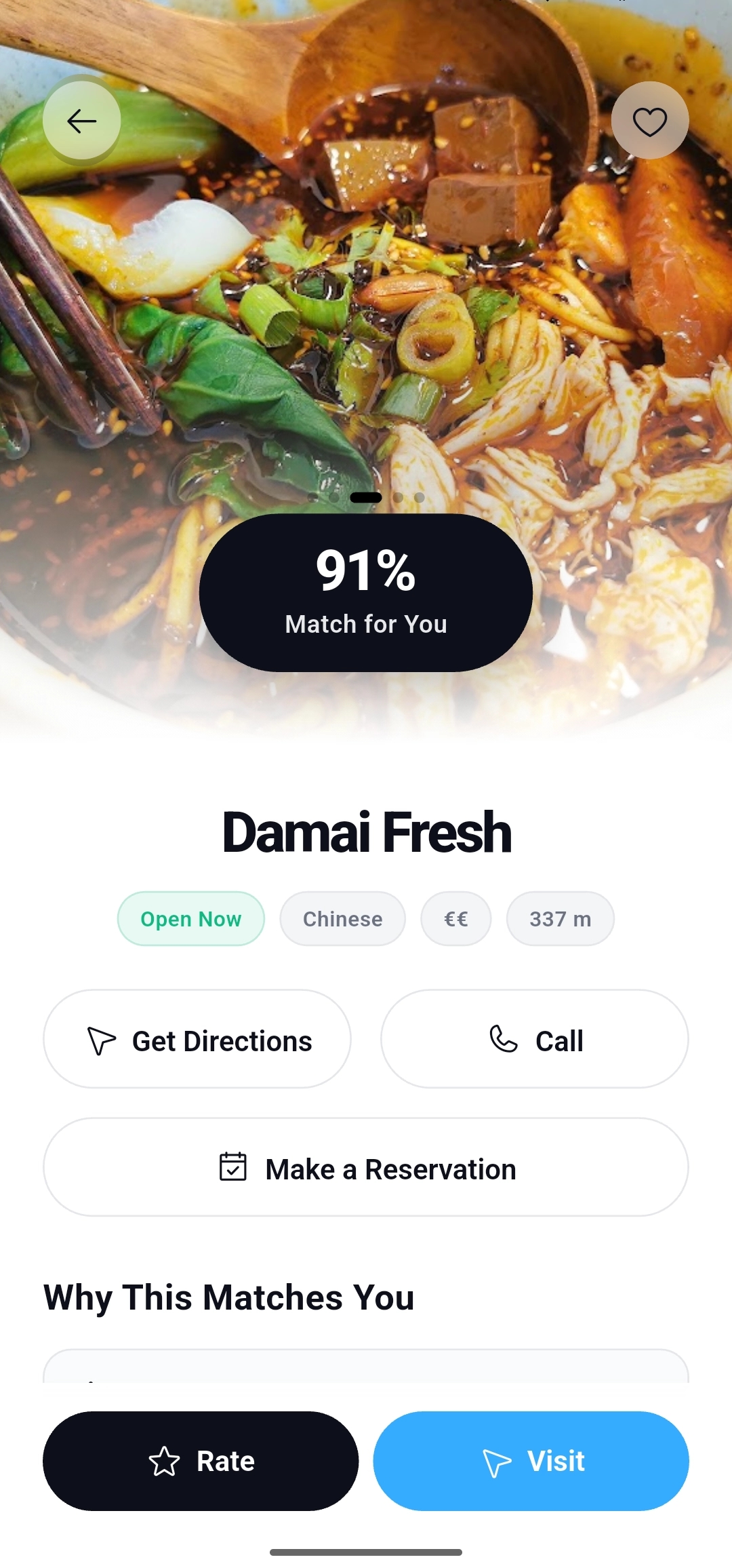Favorite Damai Fresh with the heart icon
The image size is (732, 1568).
650,121
